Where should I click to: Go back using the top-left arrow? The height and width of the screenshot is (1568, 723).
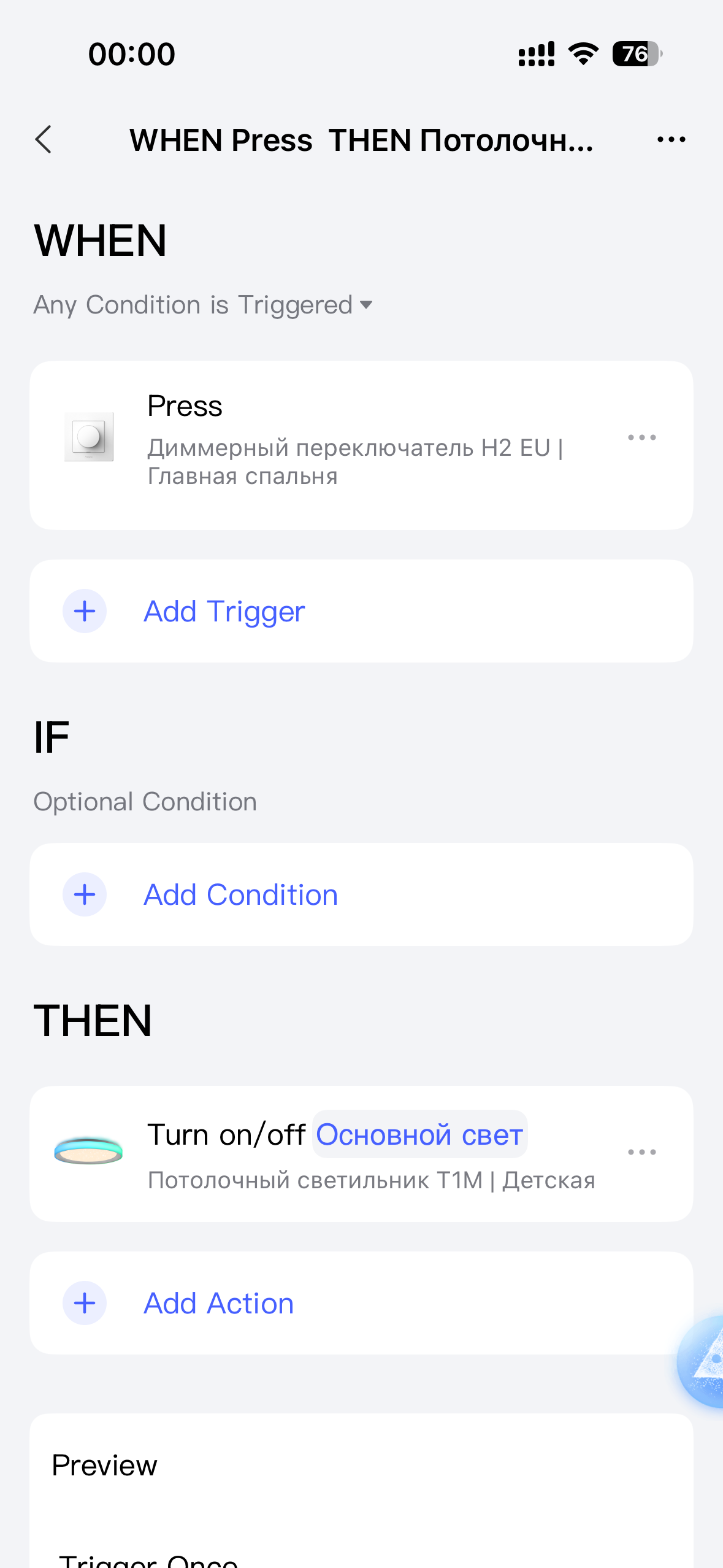point(44,140)
